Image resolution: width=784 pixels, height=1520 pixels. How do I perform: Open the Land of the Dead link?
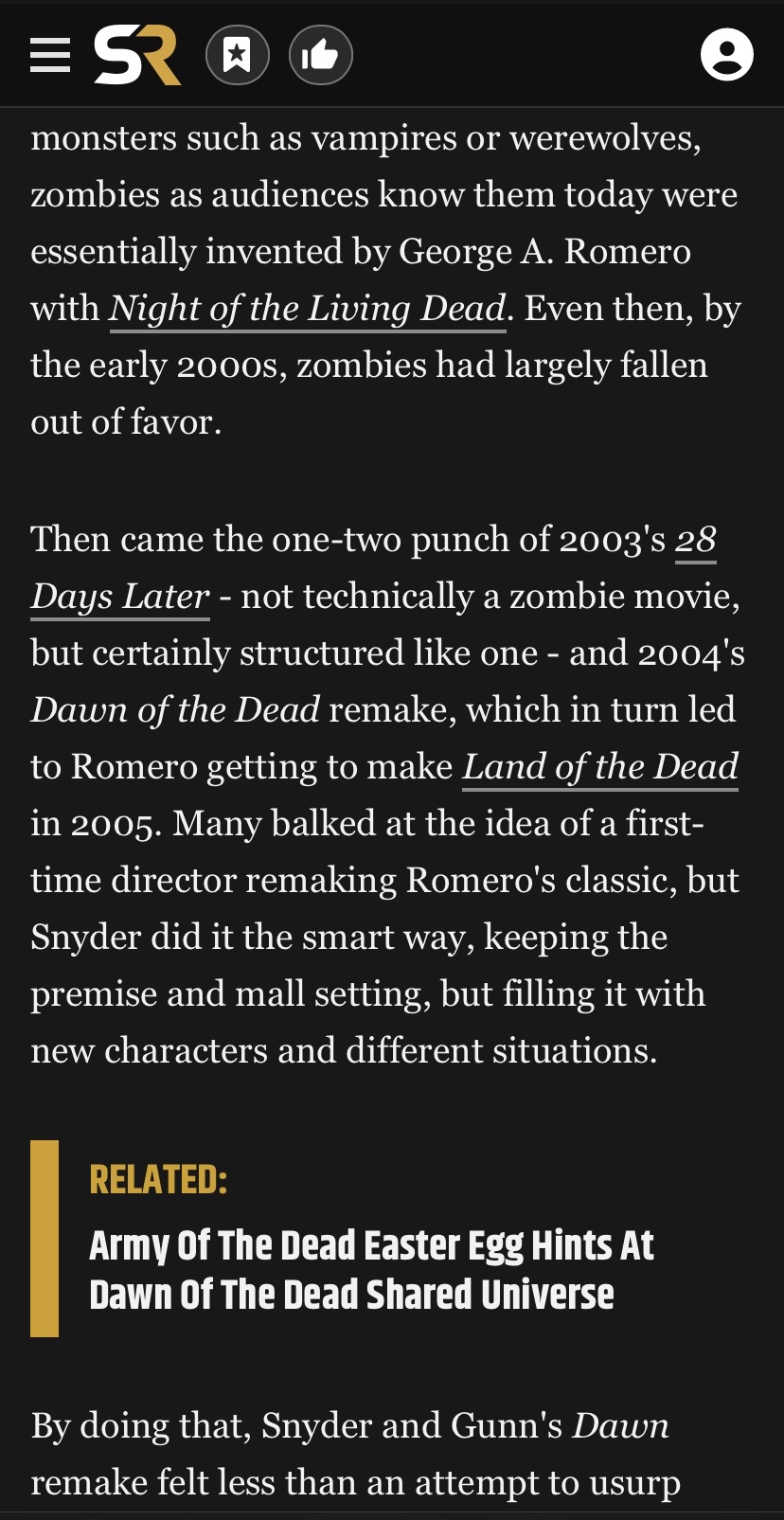600,767
